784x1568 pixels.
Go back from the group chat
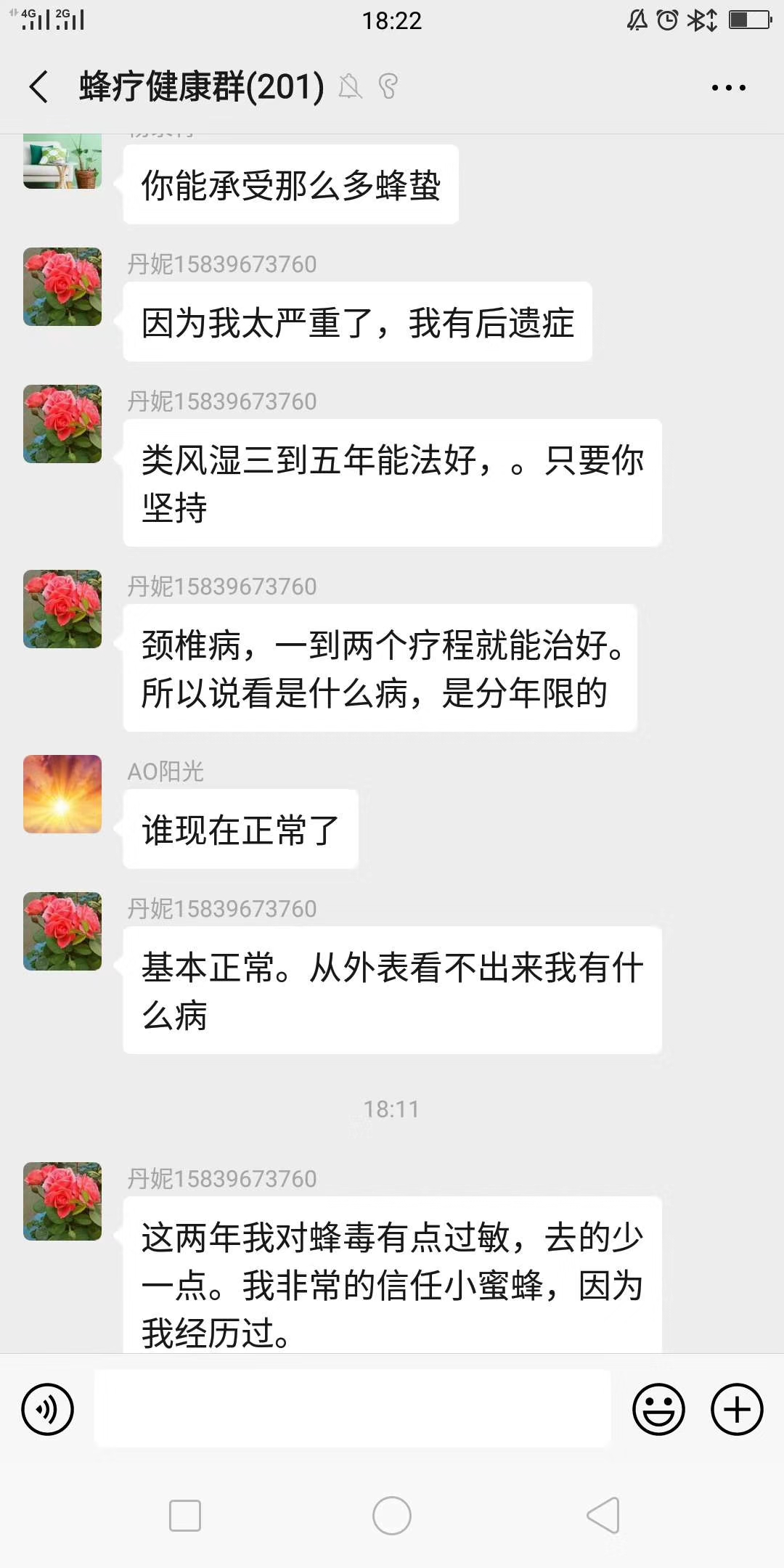39,87
